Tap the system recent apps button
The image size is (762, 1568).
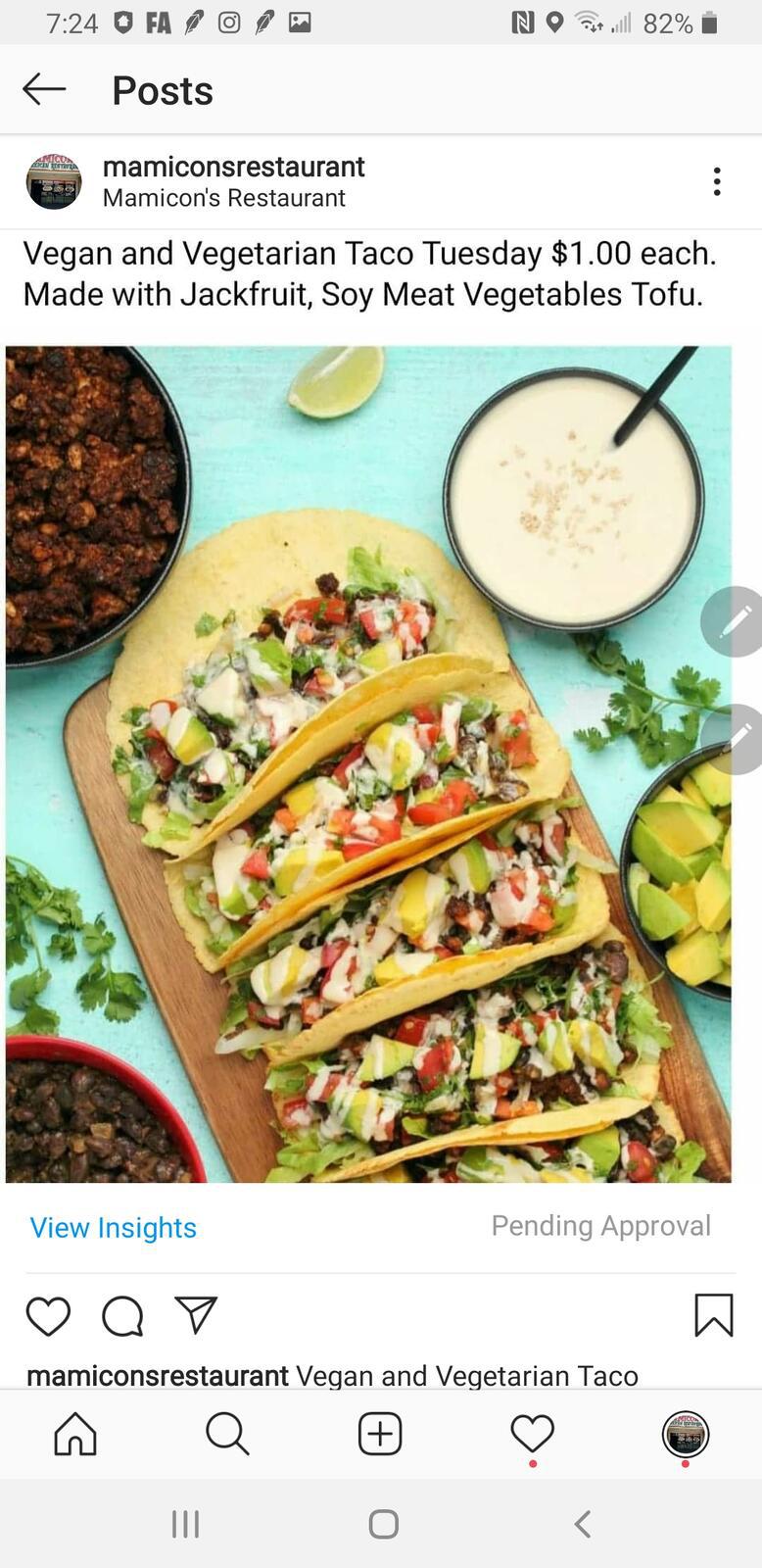pos(185,1524)
